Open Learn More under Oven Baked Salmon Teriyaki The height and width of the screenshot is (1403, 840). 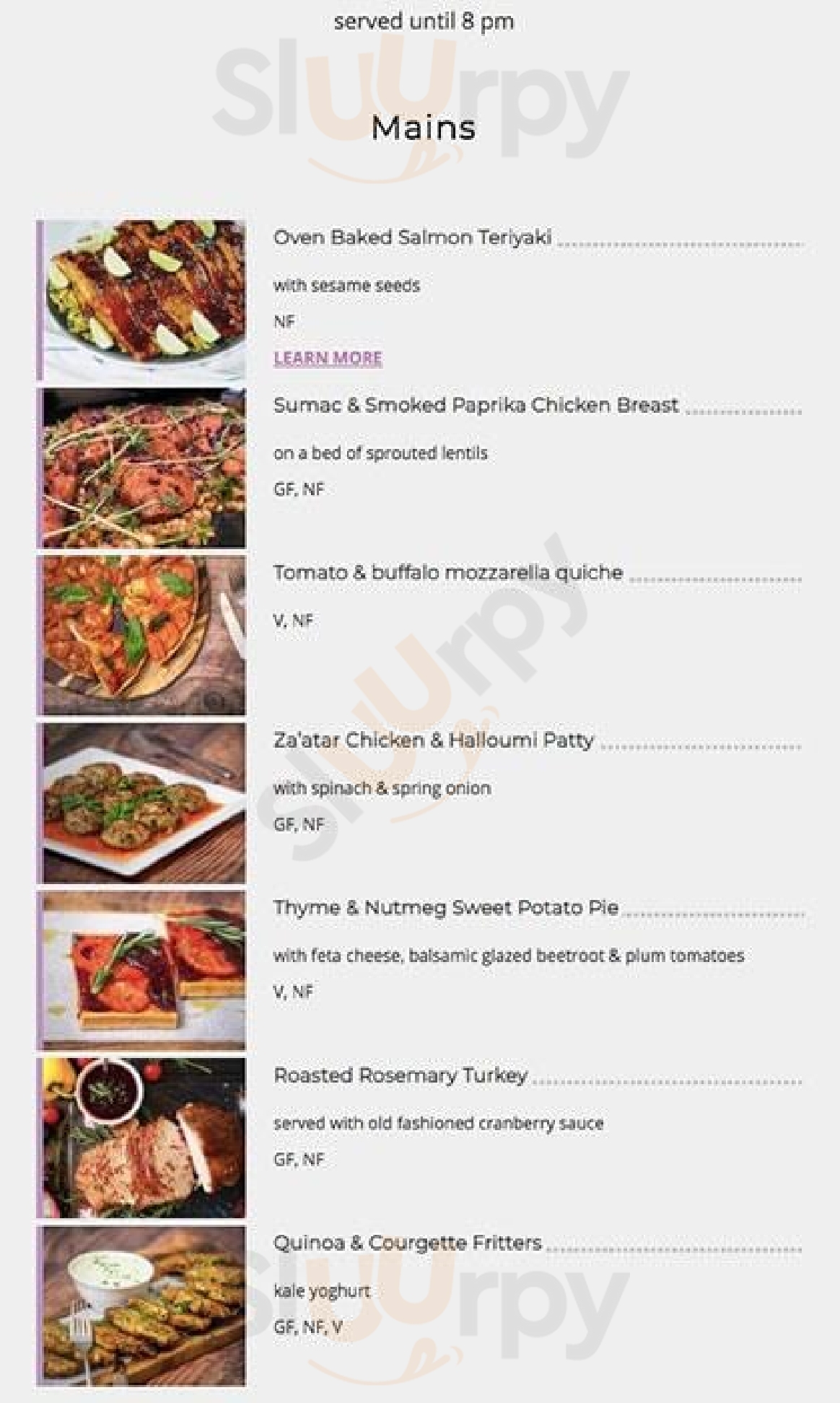click(328, 358)
